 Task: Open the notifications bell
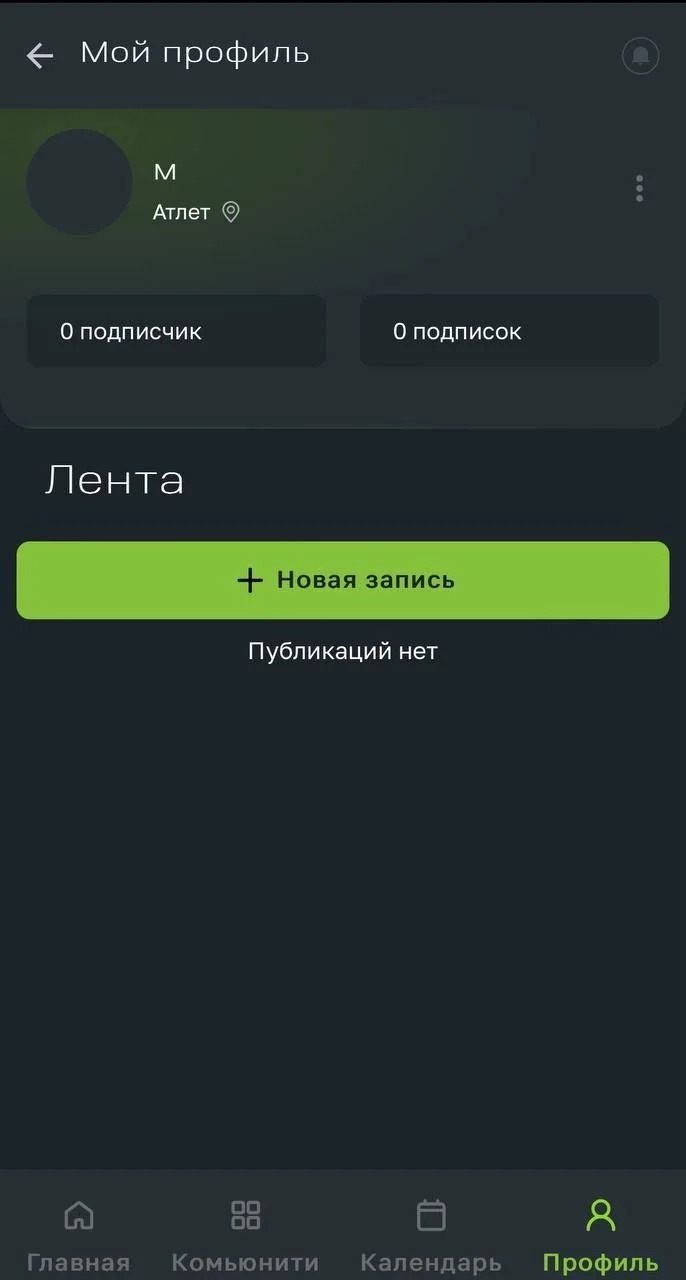point(641,55)
